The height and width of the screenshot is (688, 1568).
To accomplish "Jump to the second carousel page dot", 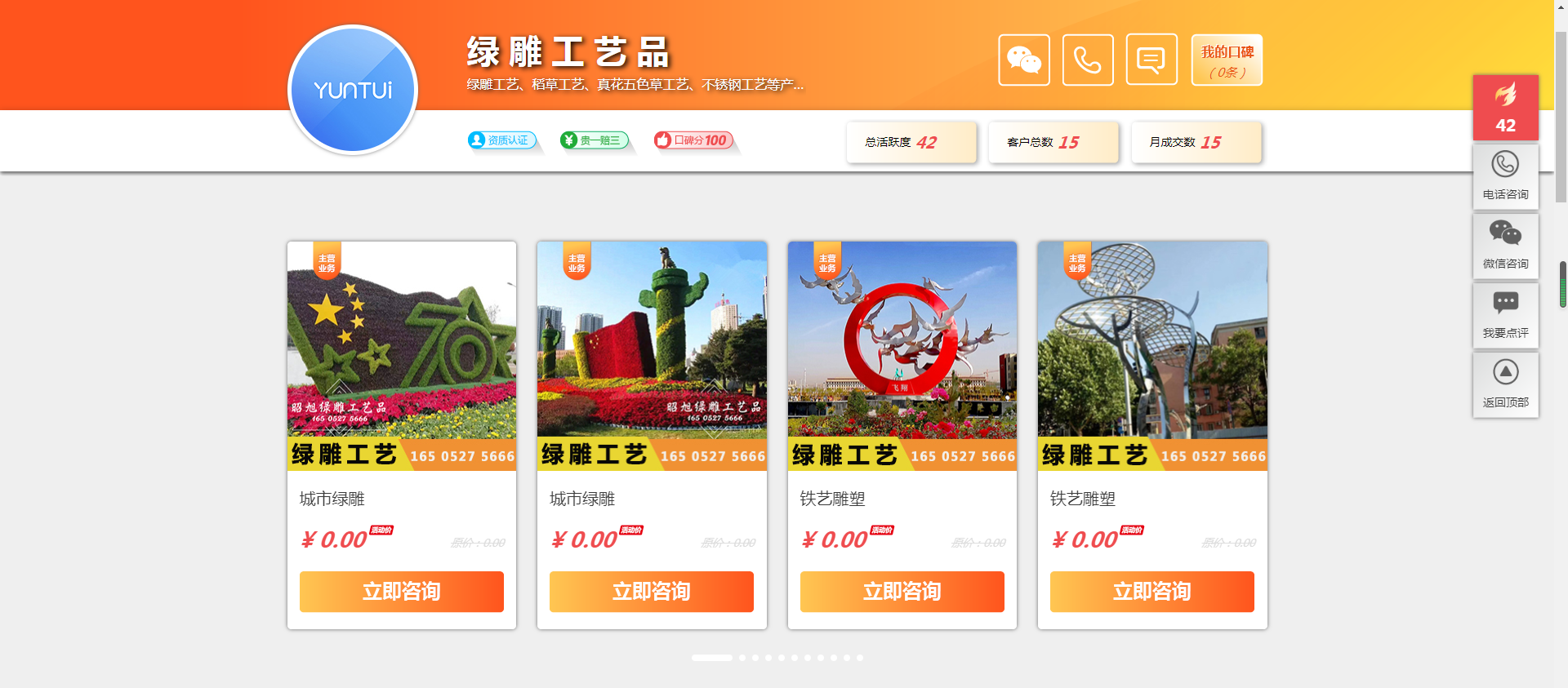I will 742,658.
